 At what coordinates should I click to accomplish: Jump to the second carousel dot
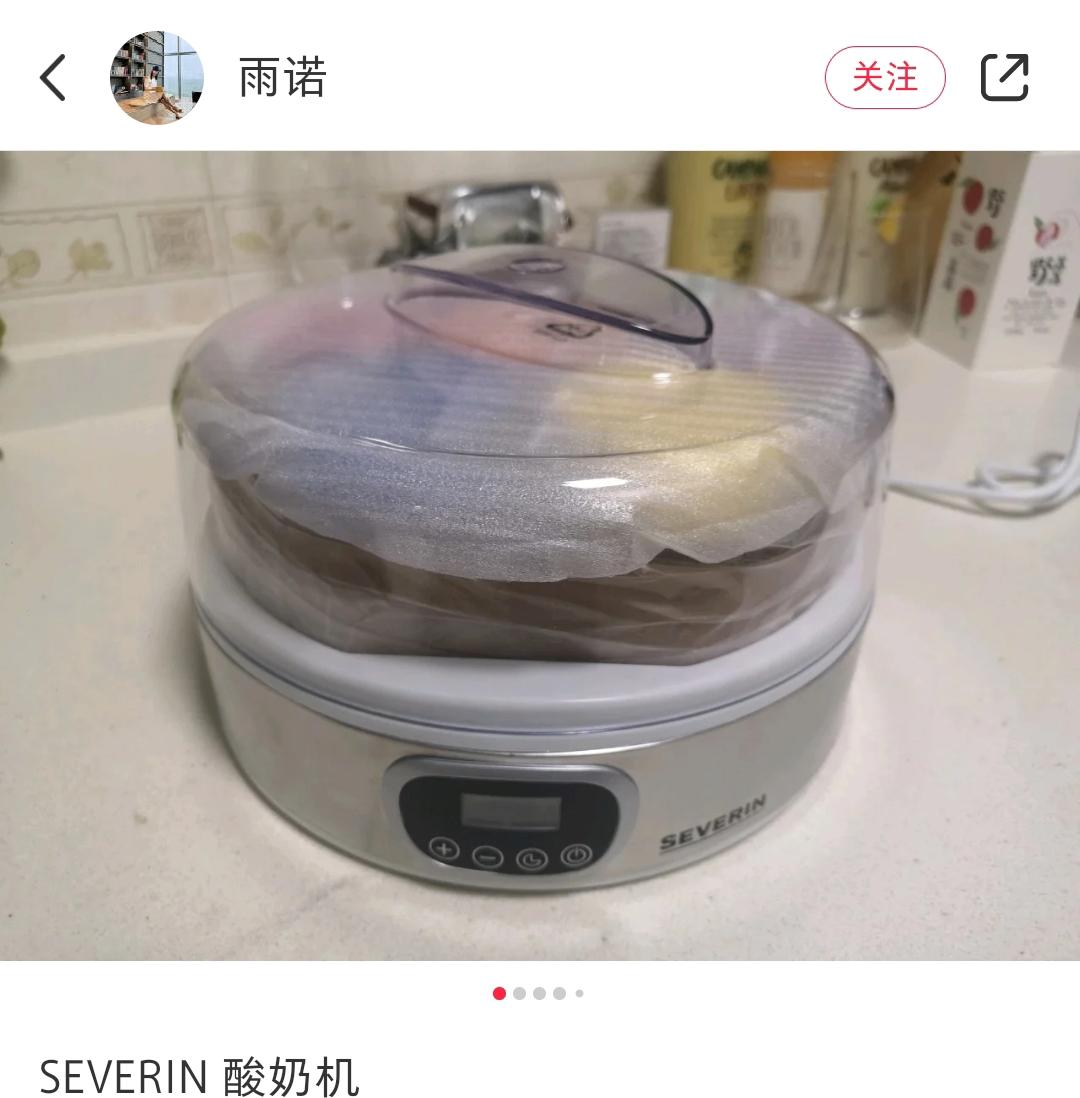point(520,992)
